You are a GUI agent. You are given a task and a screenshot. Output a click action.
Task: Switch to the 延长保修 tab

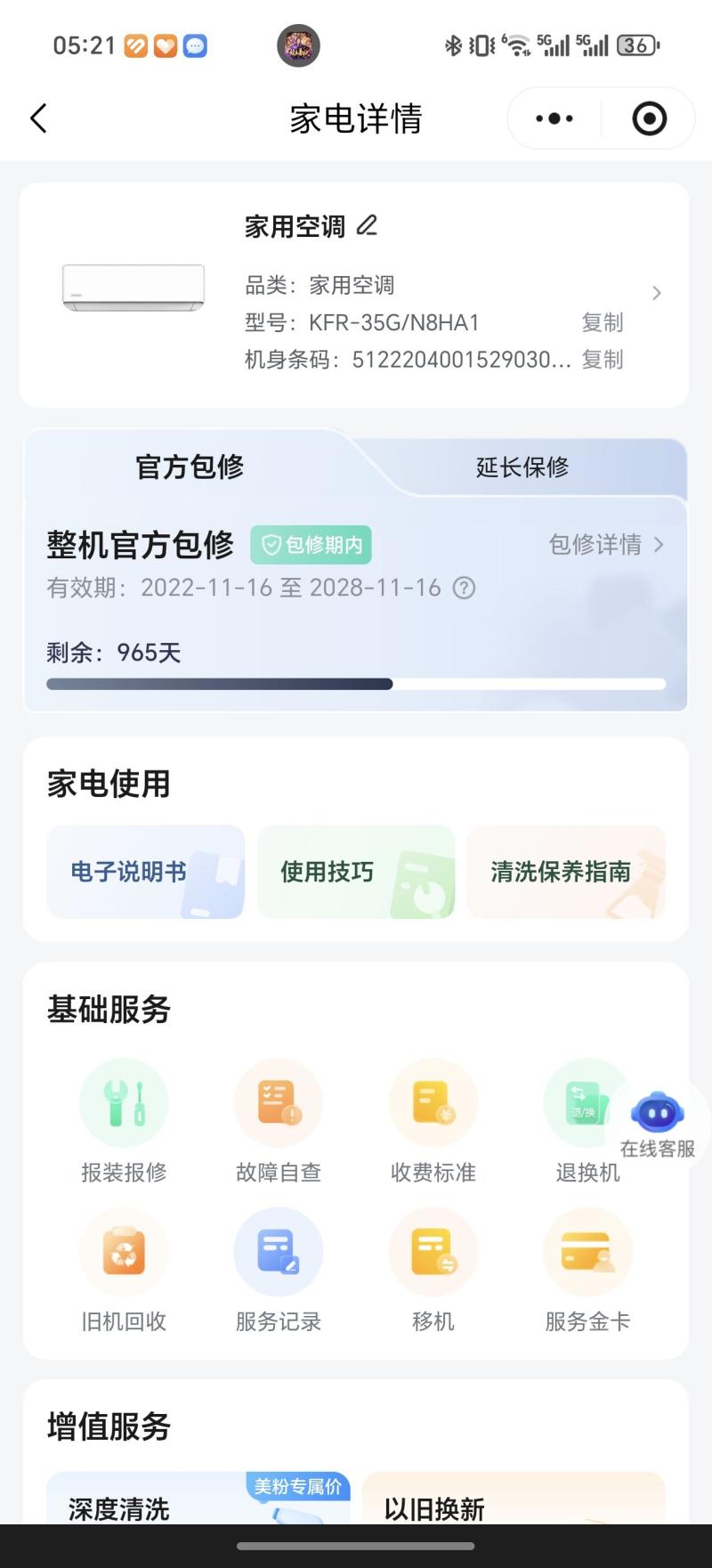tap(522, 467)
